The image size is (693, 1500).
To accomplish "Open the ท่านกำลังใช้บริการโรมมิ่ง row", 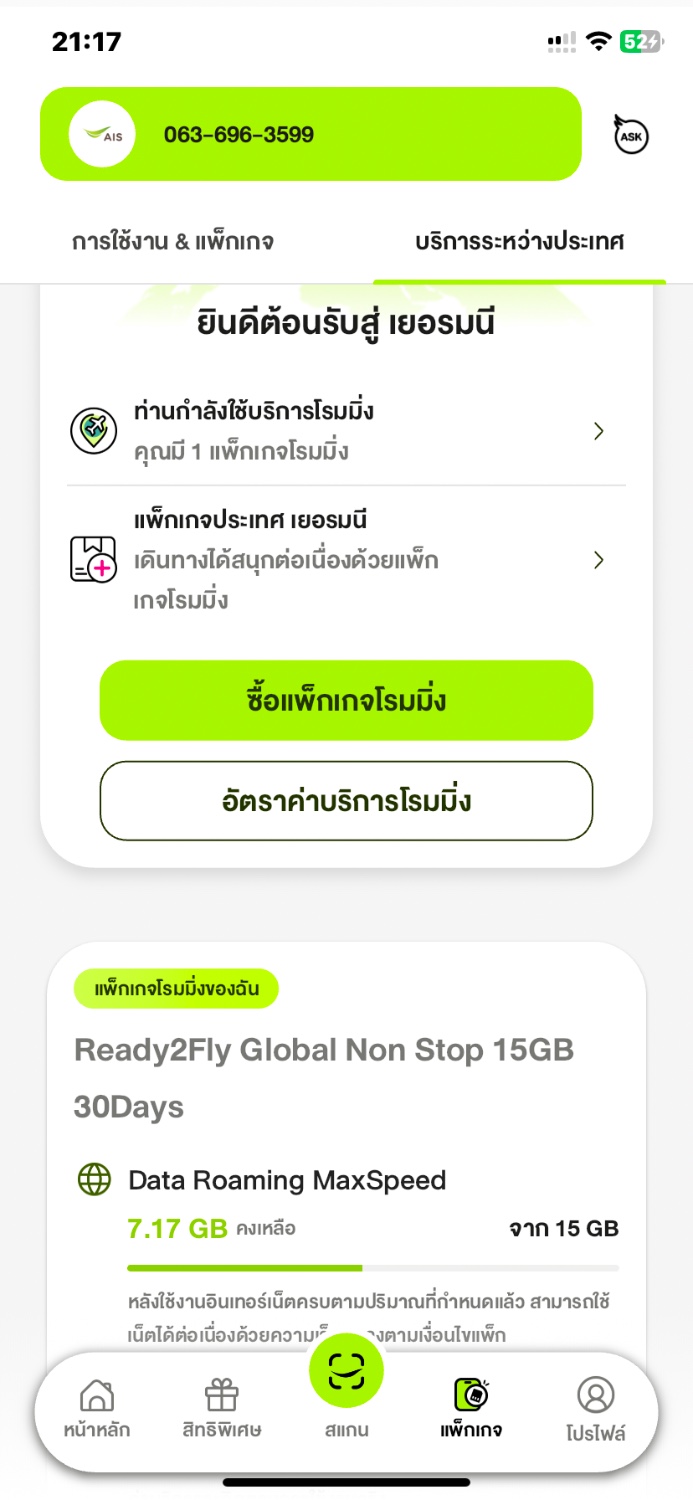I will [346, 431].
